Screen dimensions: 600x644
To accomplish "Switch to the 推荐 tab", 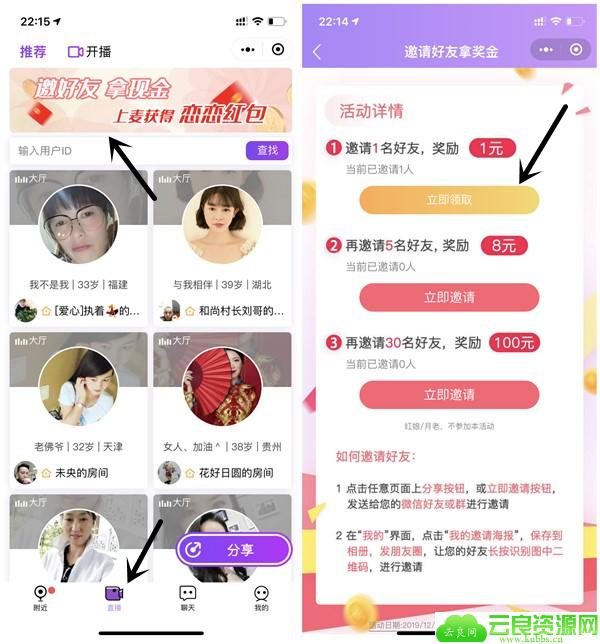I will coord(33,51).
